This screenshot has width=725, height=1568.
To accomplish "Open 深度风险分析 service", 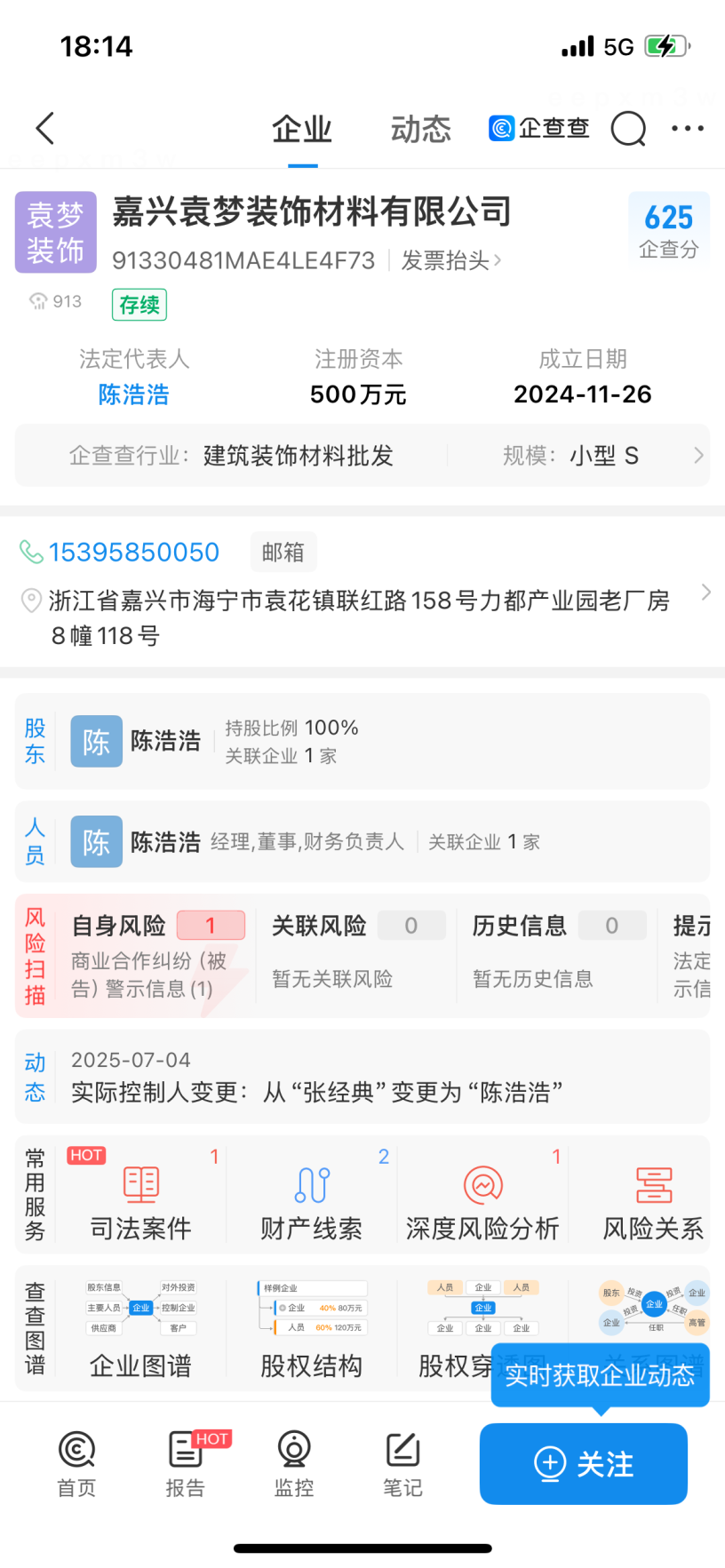I will click(x=482, y=1199).
